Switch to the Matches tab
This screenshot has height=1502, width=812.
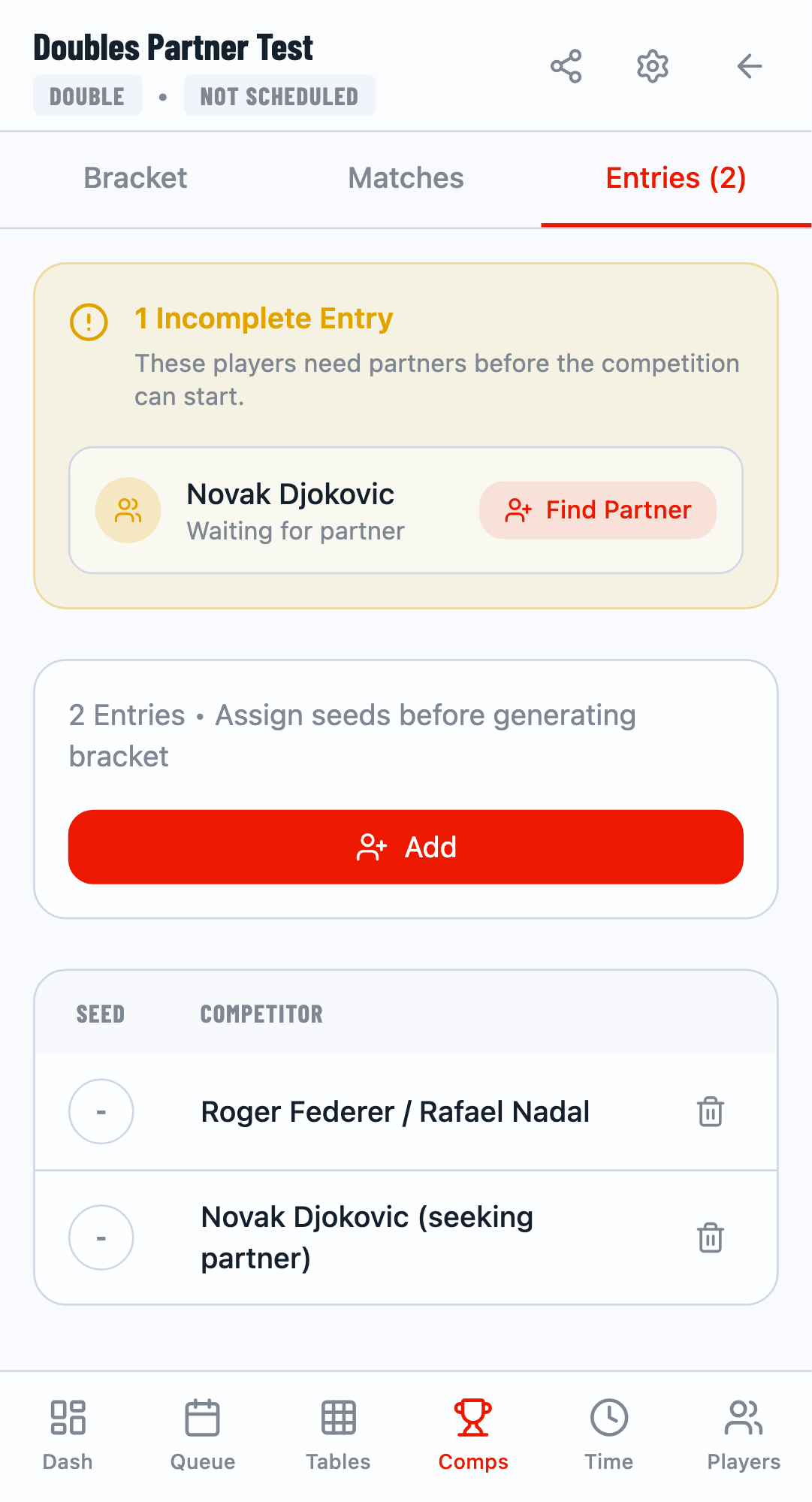(406, 178)
